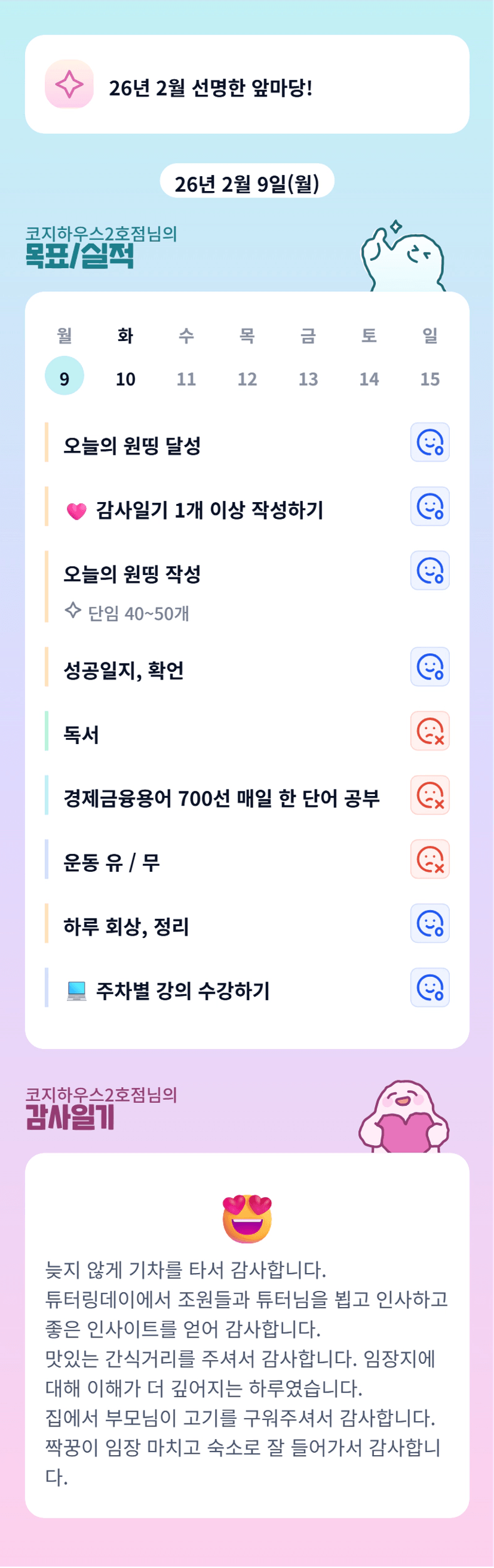
Task: Tap the status face for 감사일기 1개 이상 작성하기
Action: [x=430, y=506]
